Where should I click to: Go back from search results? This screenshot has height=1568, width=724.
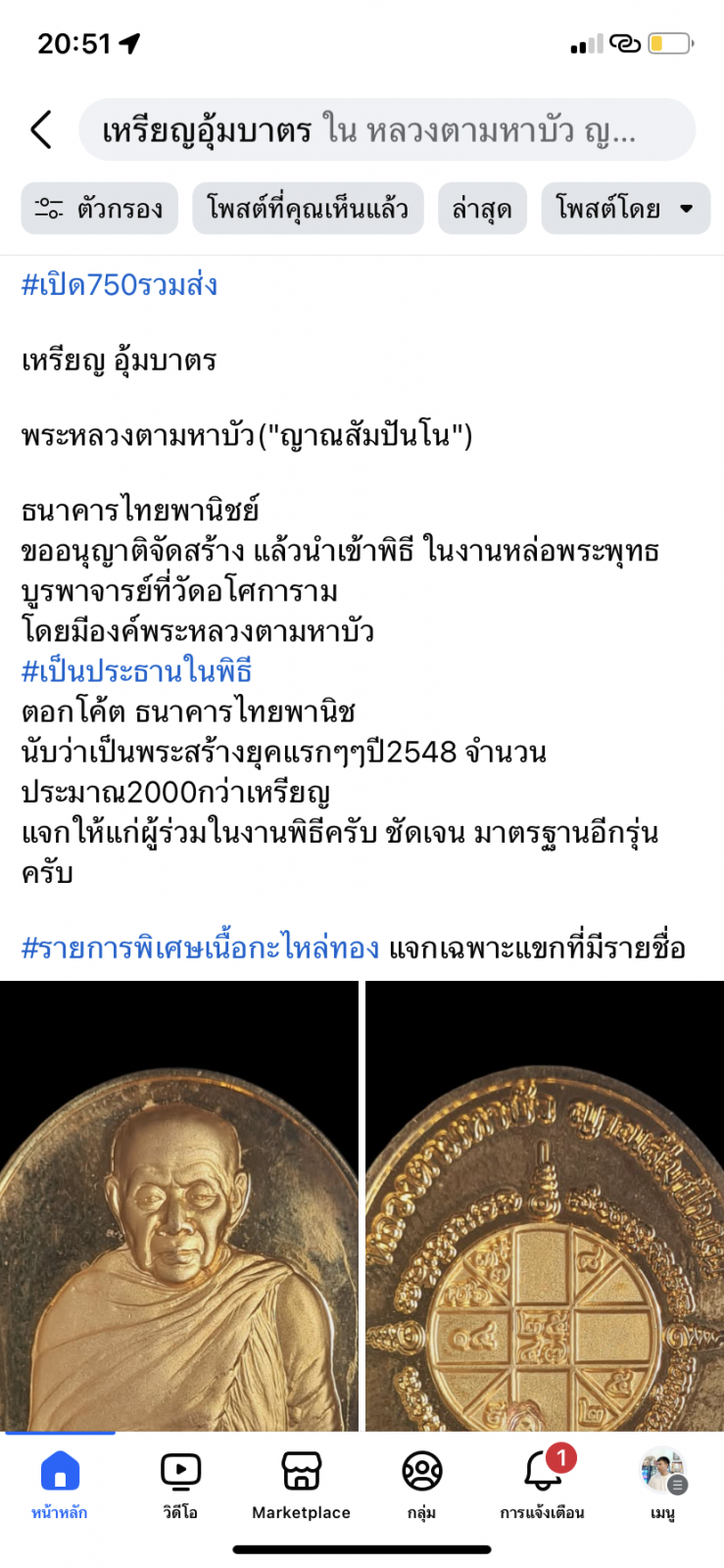point(41,129)
